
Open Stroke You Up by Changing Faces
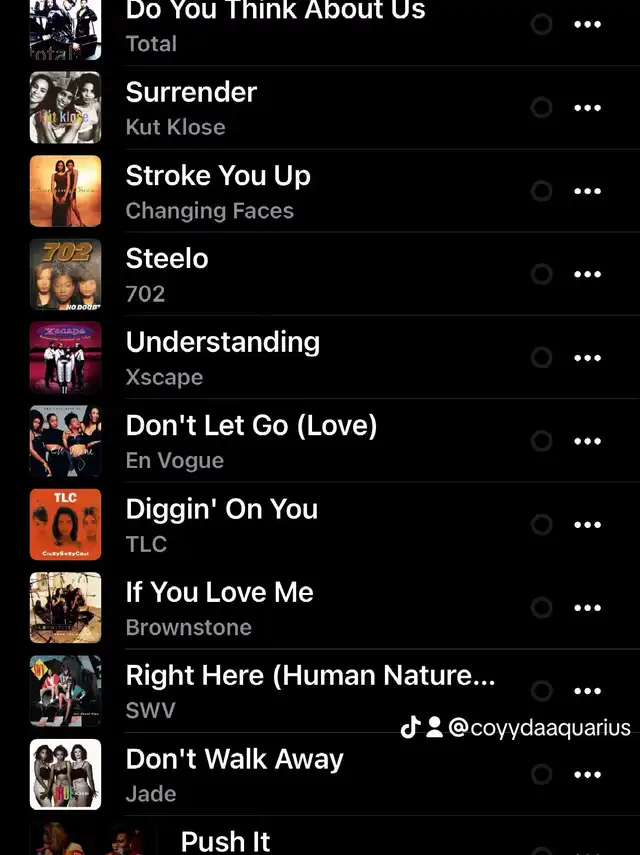click(218, 191)
